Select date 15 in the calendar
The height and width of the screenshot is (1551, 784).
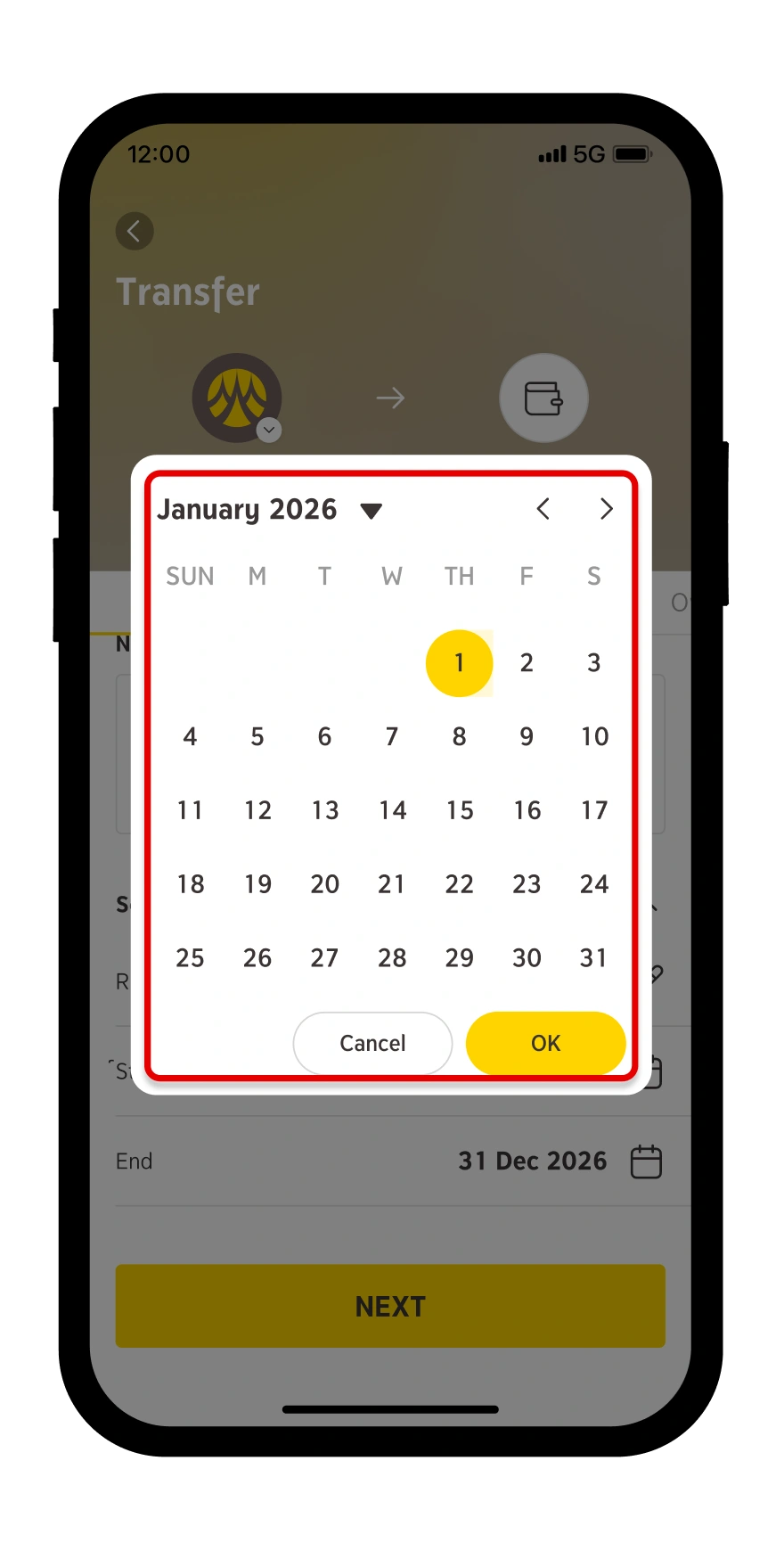click(x=459, y=811)
